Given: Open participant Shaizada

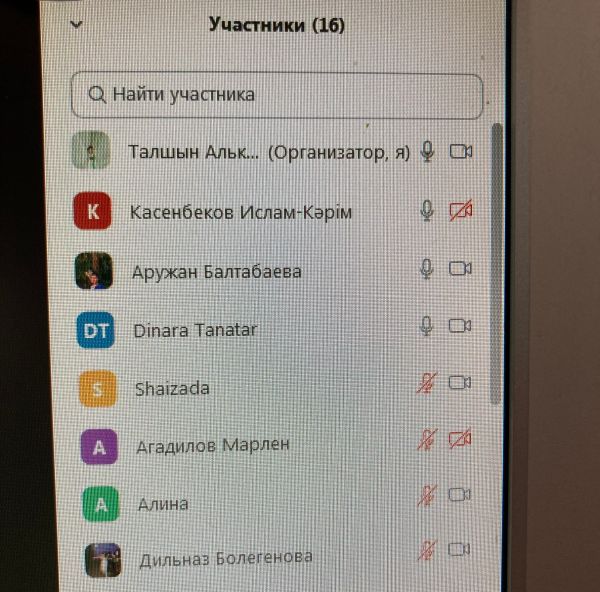Looking at the screenshot, I should click(x=172, y=388).
